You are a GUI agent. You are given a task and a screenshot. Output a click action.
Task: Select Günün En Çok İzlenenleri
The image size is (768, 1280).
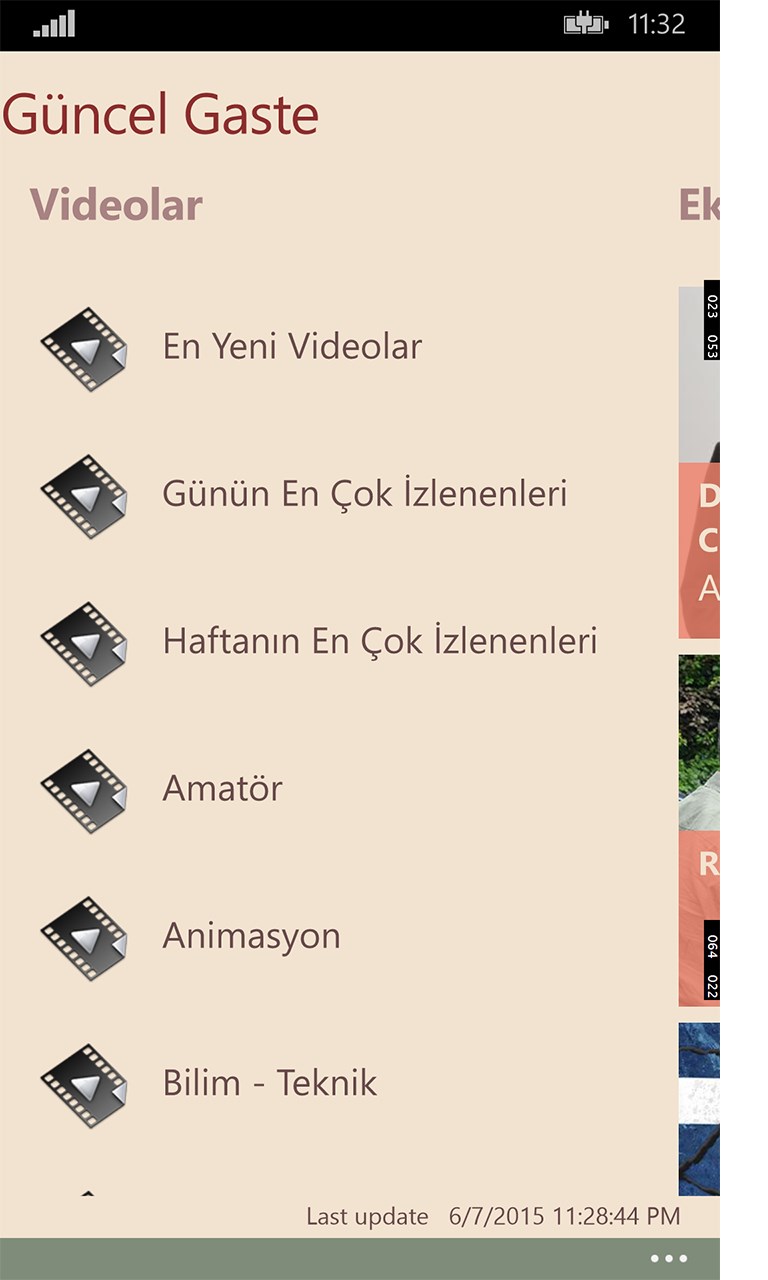tap(364, 494)
